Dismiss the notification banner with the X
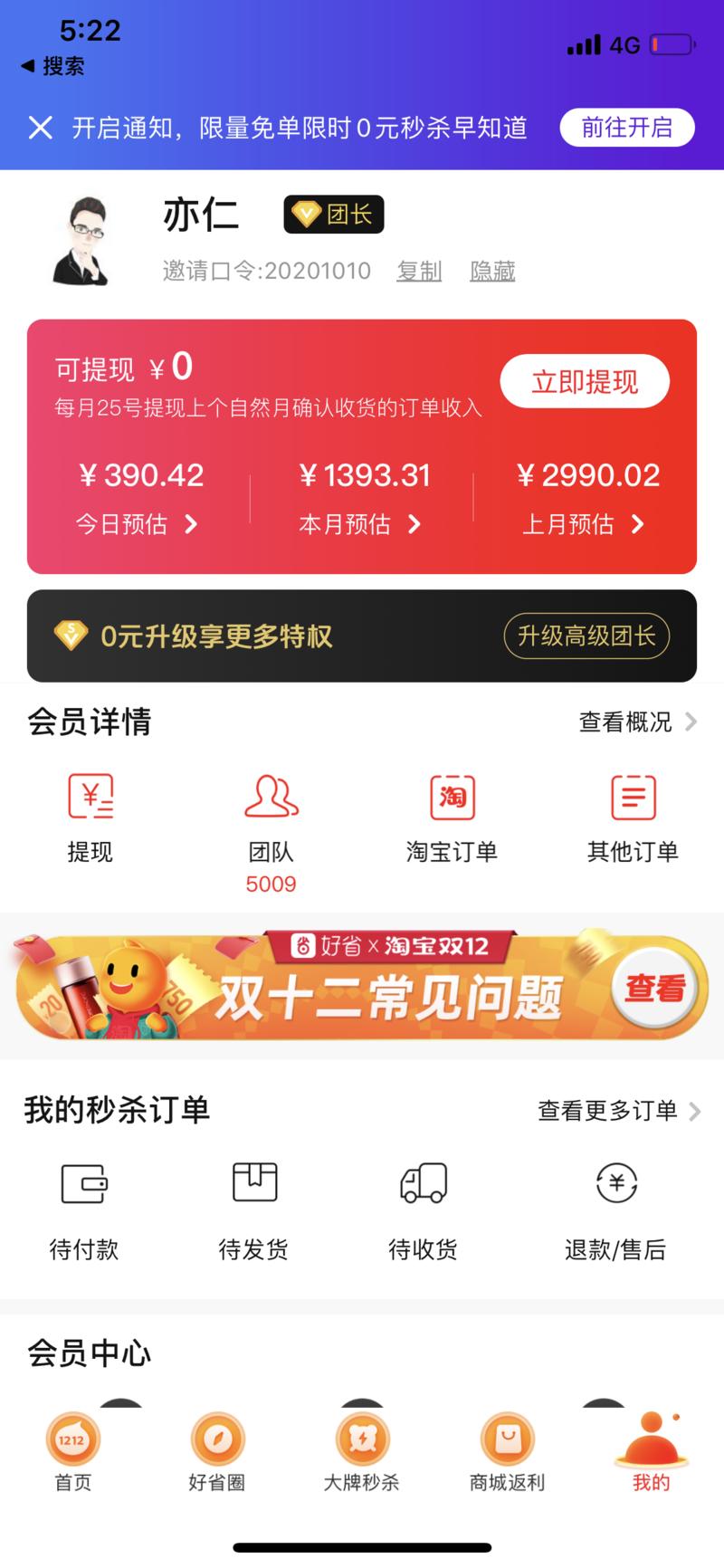This screenshot has height=1568, width=724. 41,128
